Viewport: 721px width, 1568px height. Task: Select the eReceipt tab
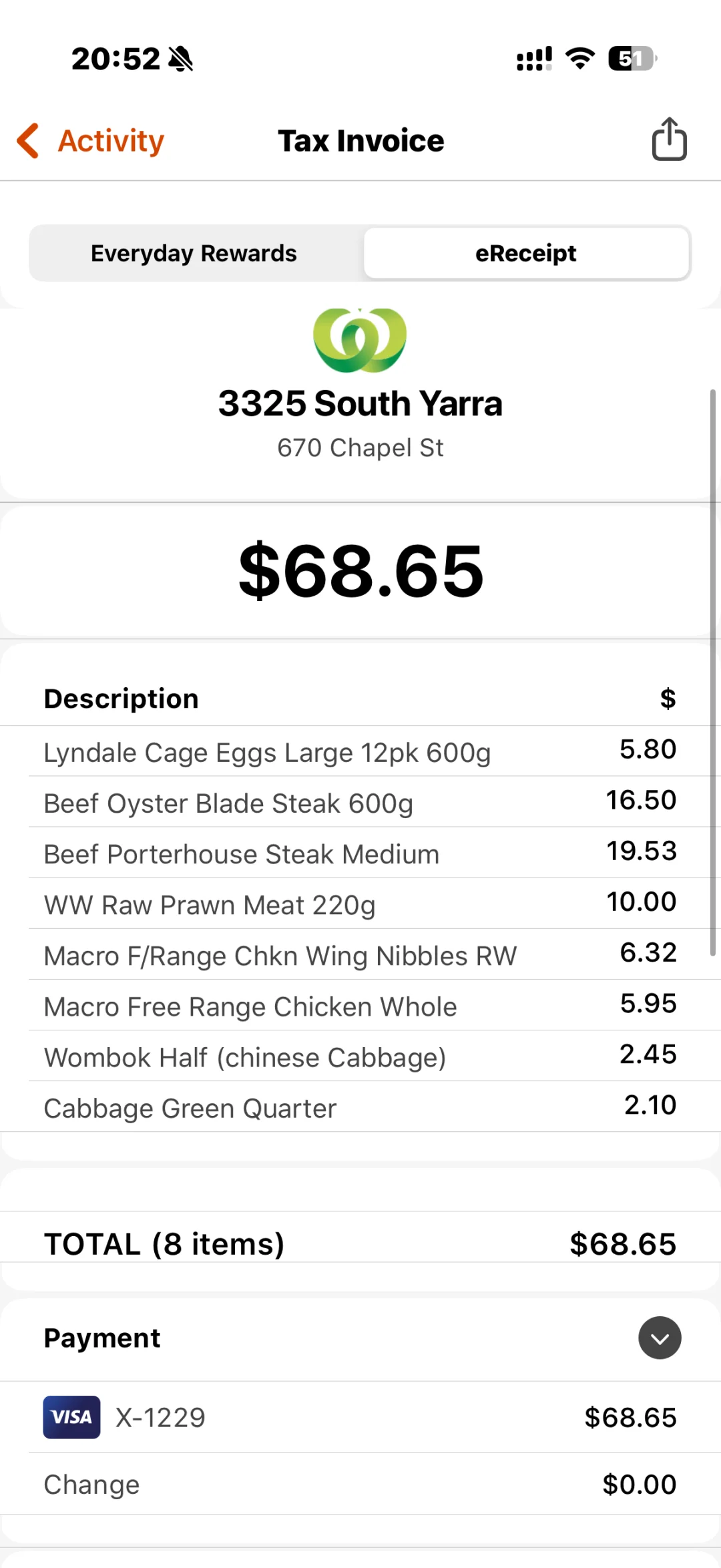tap(526, 254)
